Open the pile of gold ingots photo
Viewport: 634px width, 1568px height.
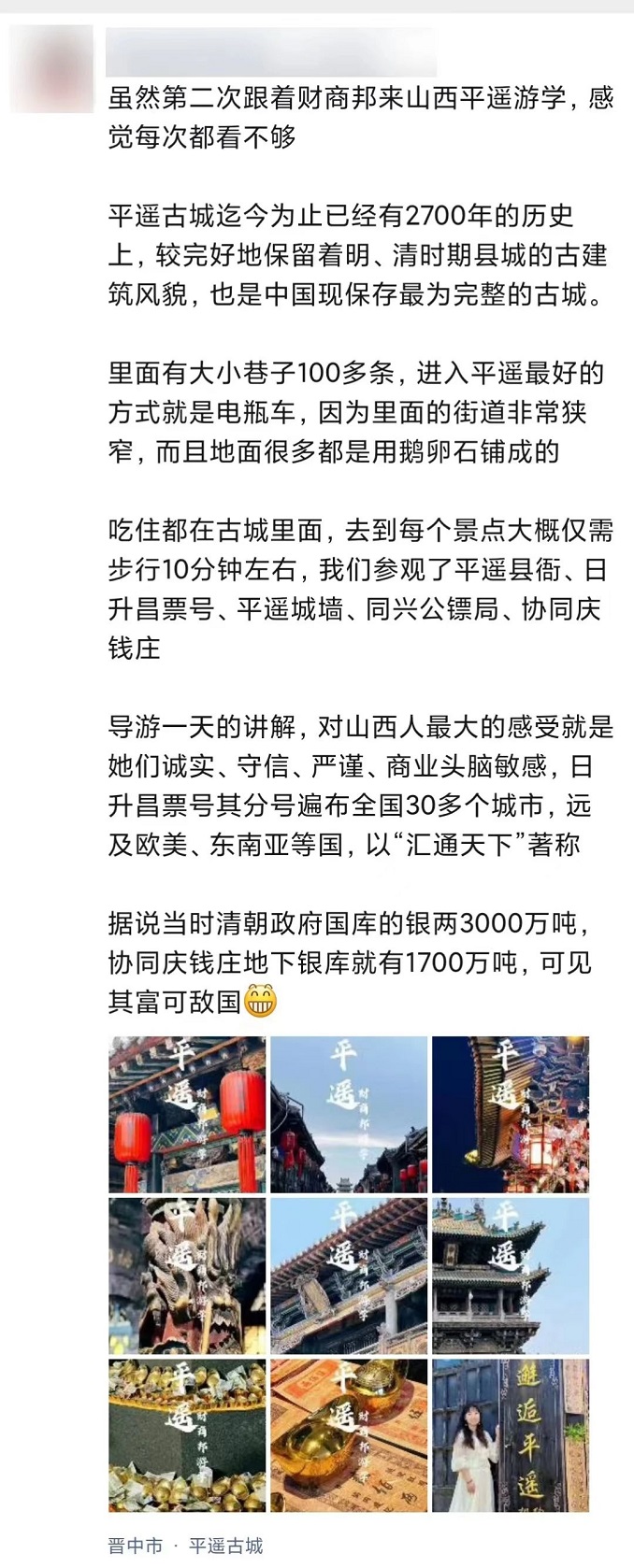click(x=187, y=1435)
